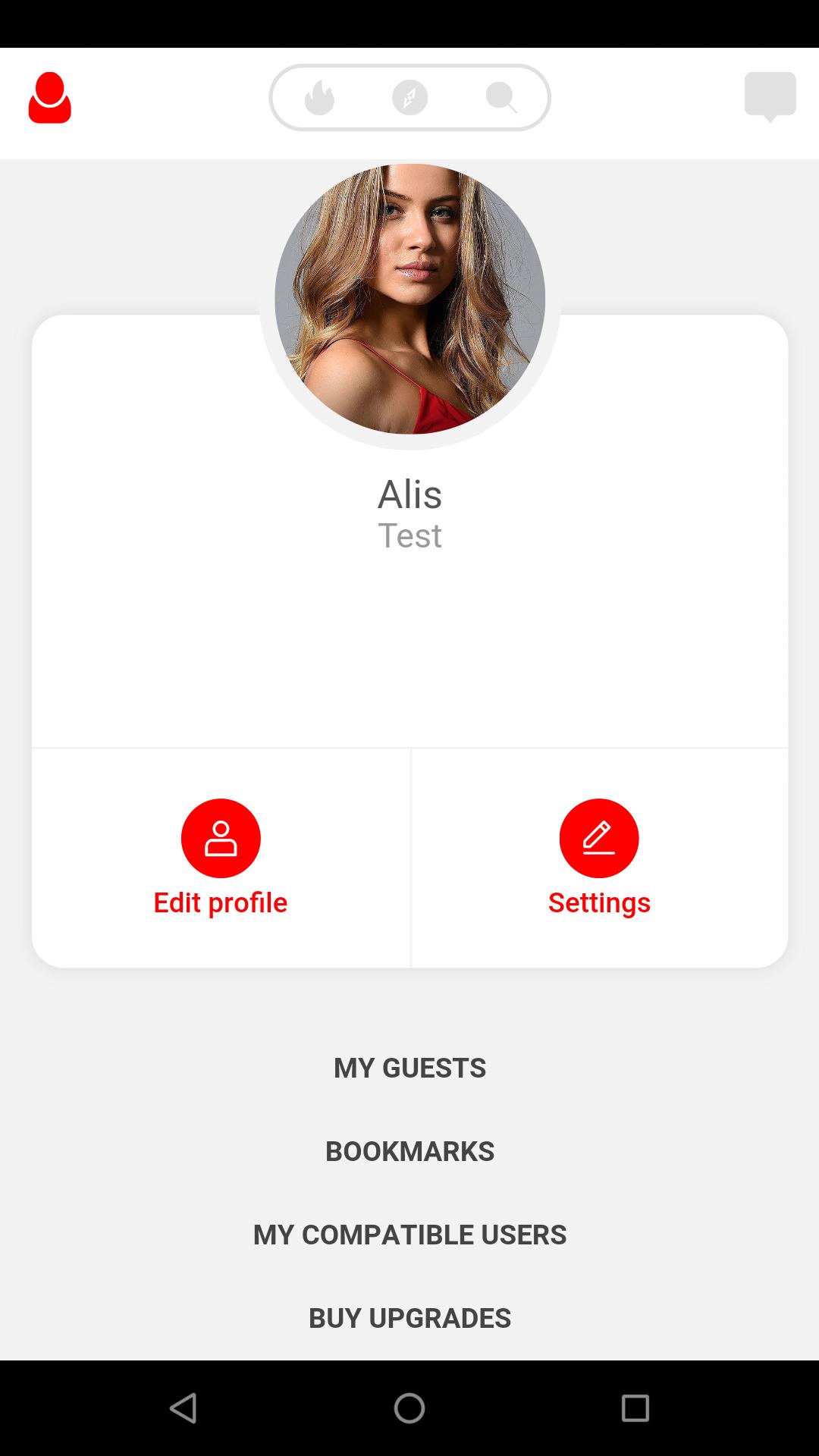Open My Guests list
Screen dimensions: 819x1456
409,1068
